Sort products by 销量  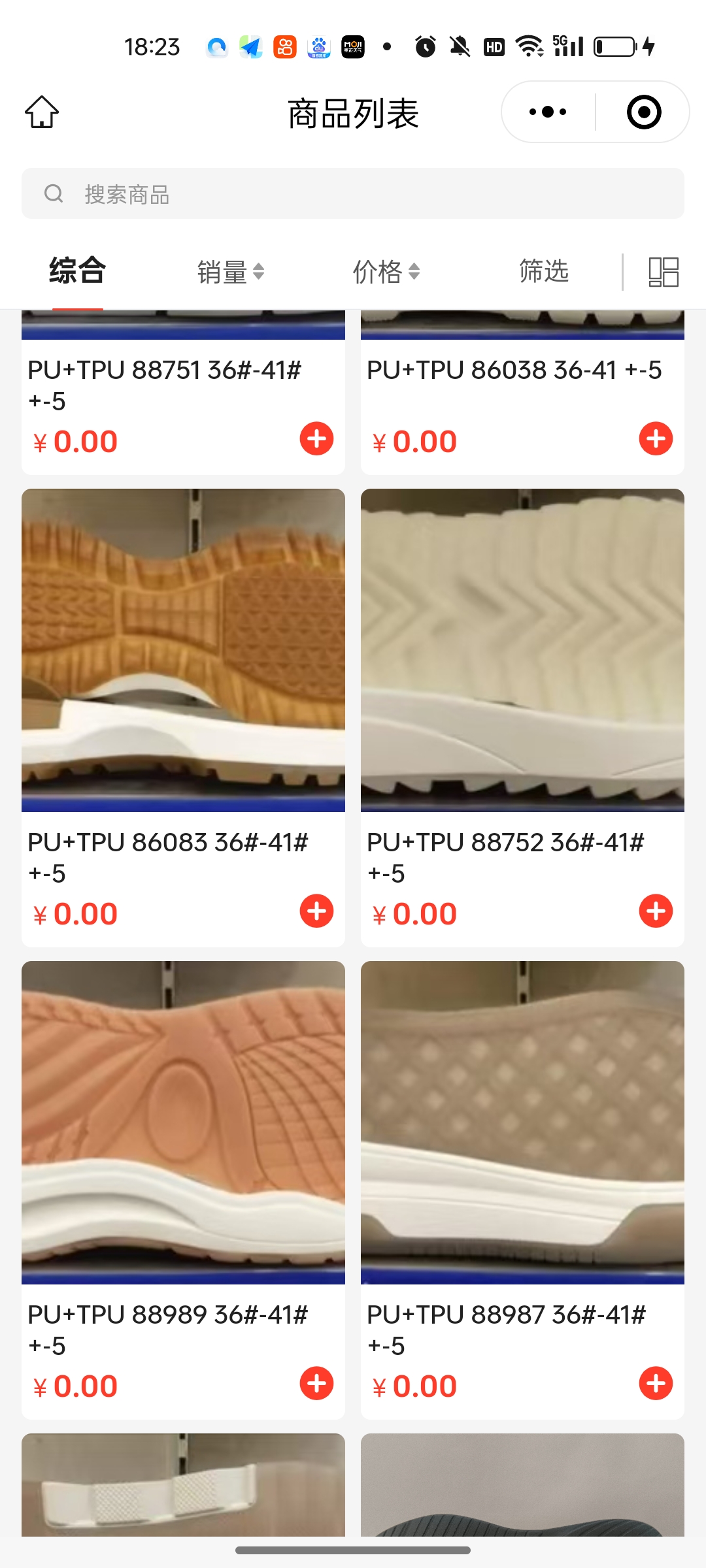click(x=230, y=272)
